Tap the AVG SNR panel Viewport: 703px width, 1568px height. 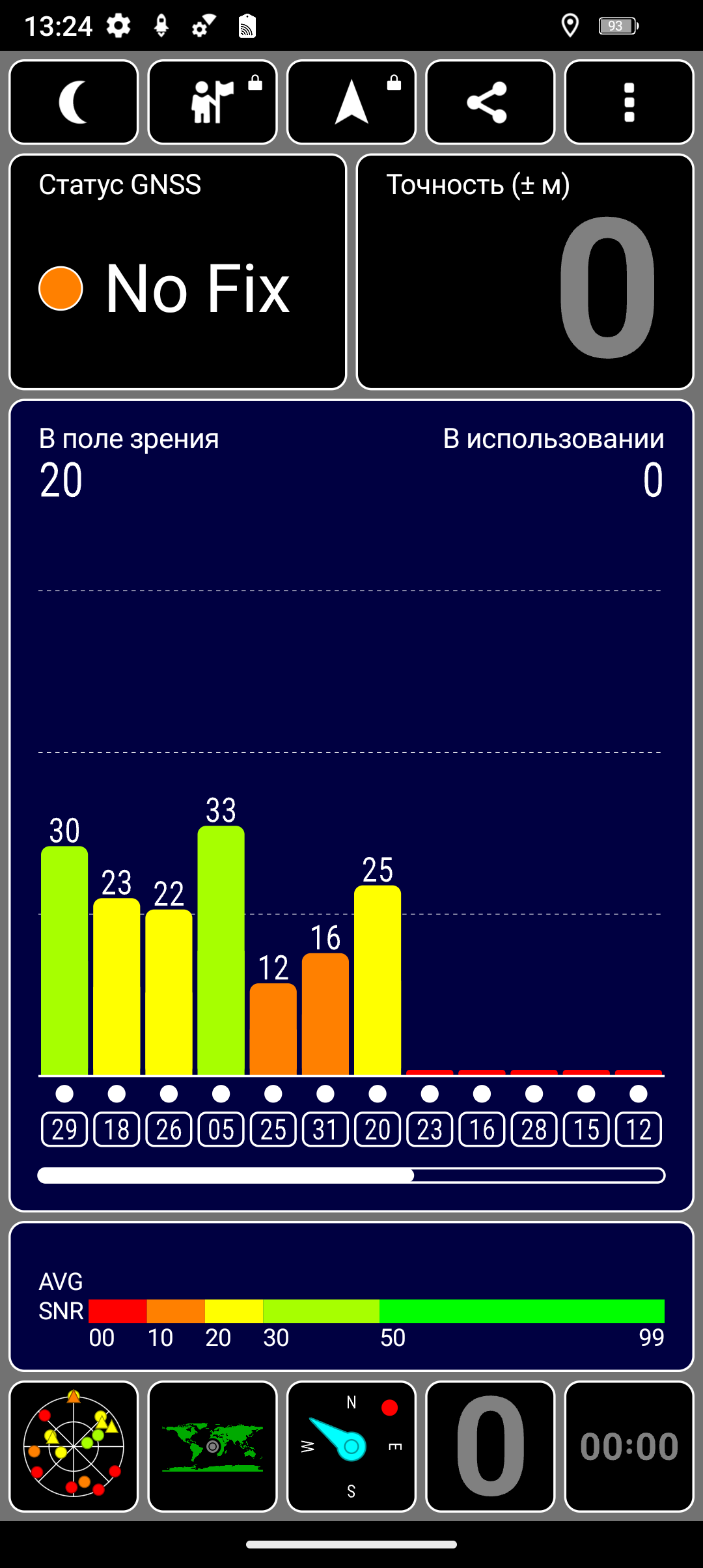(x=351, y=1296)
